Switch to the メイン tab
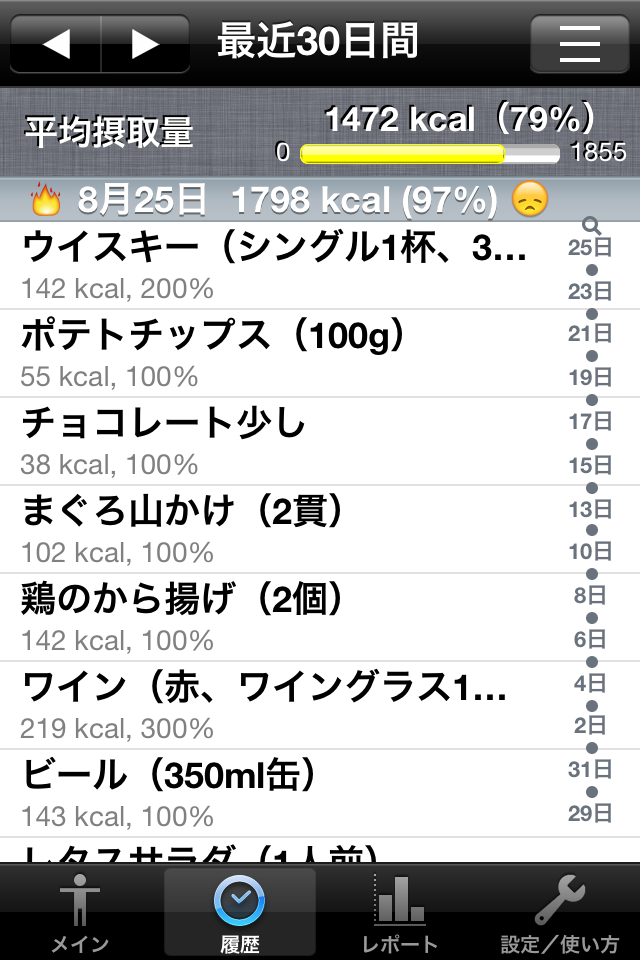 tap(80, 914)
